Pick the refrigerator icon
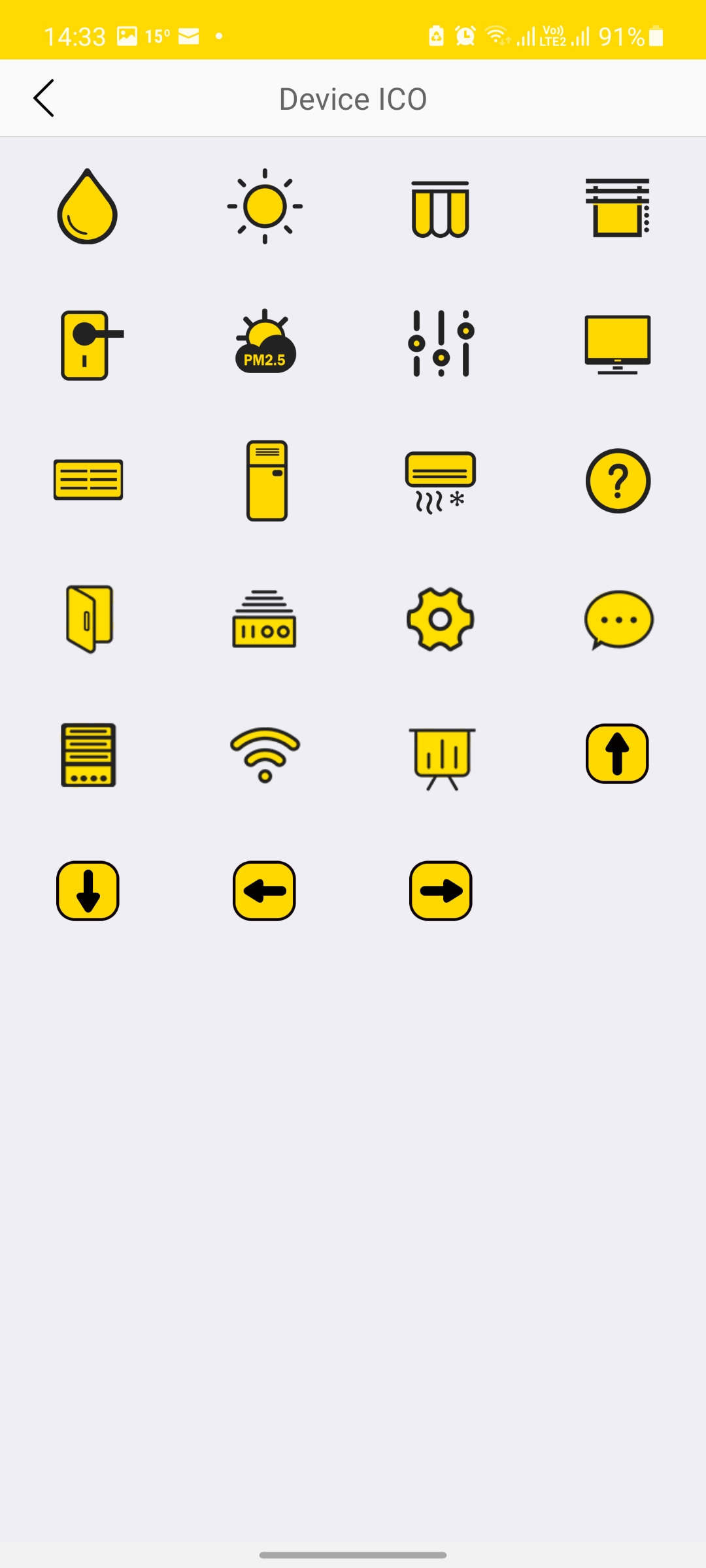The image size is (706, 1568). [x=267, y=481]
